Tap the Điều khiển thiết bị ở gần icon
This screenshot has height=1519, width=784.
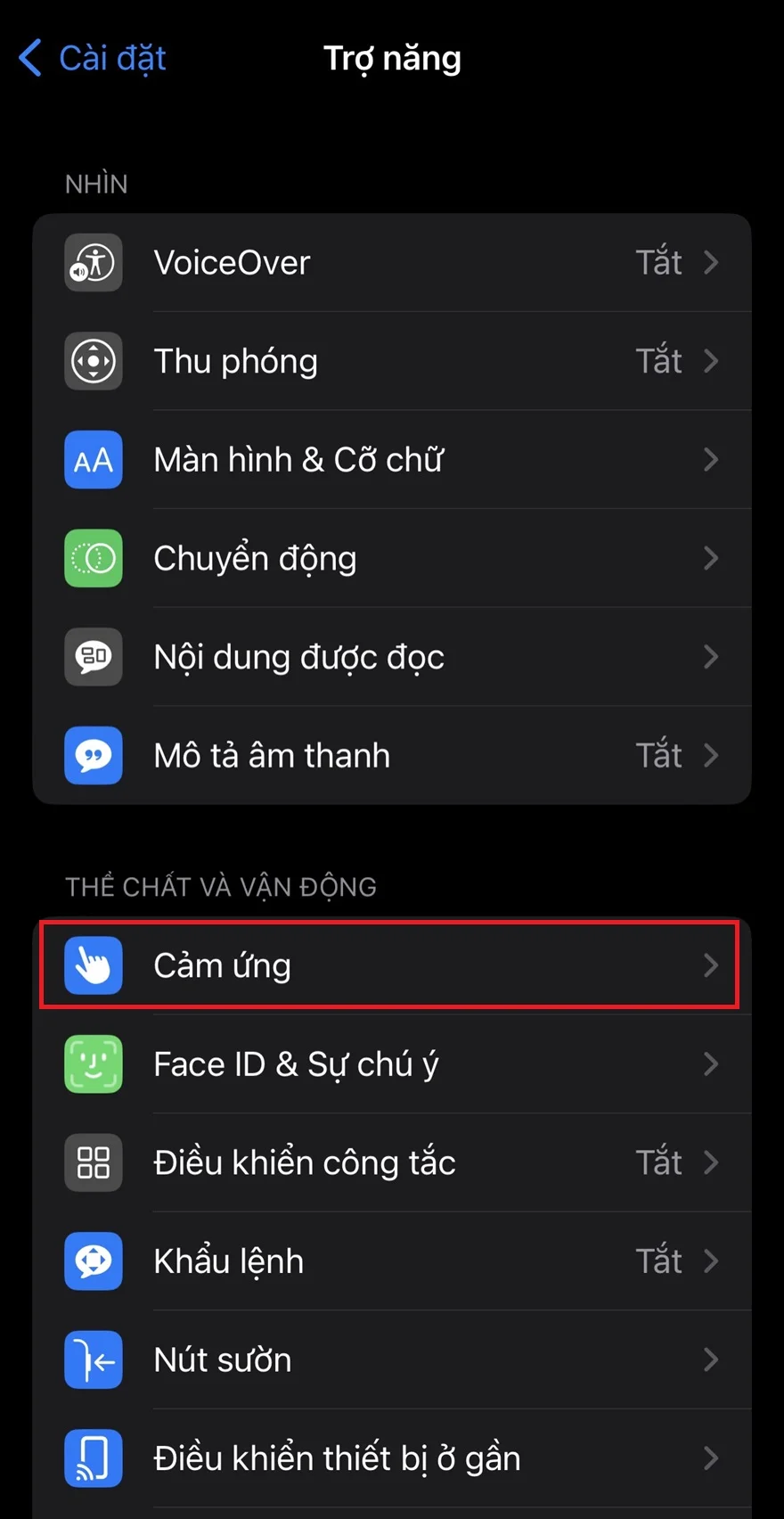[93, 1458]
